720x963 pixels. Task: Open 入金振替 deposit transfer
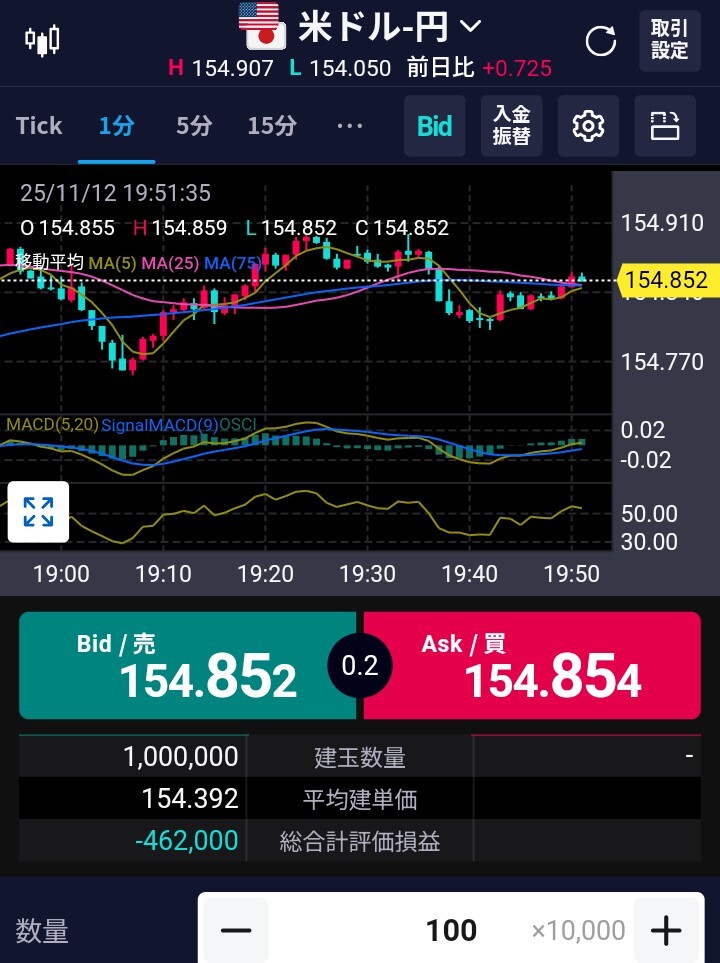pyautogui.click(x=511, y=126)
